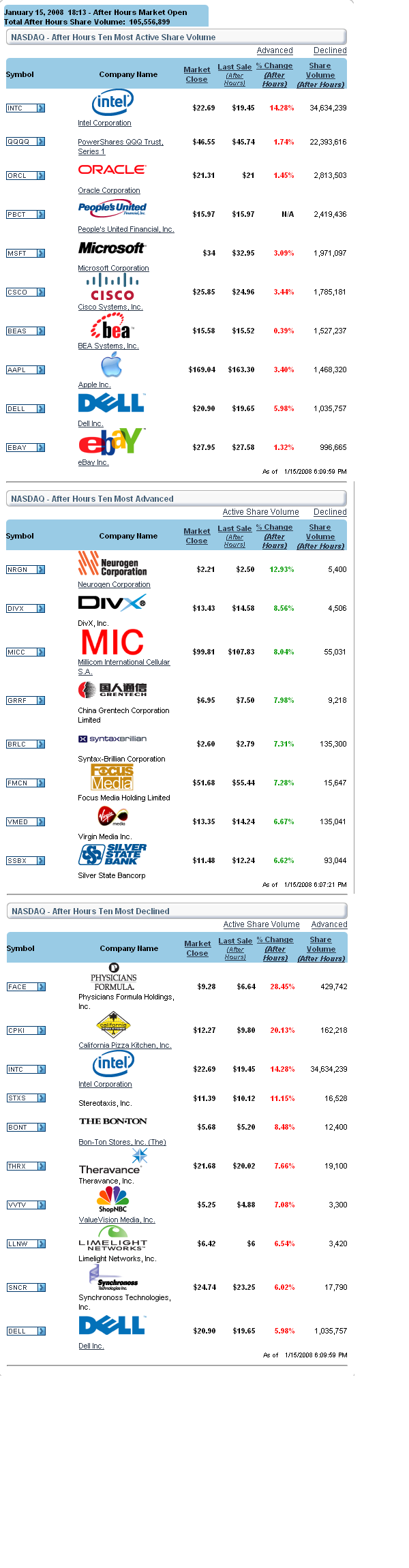Open Millicom International Cellular S.A. link
The image size is (409, 1568).
point(123,663)
